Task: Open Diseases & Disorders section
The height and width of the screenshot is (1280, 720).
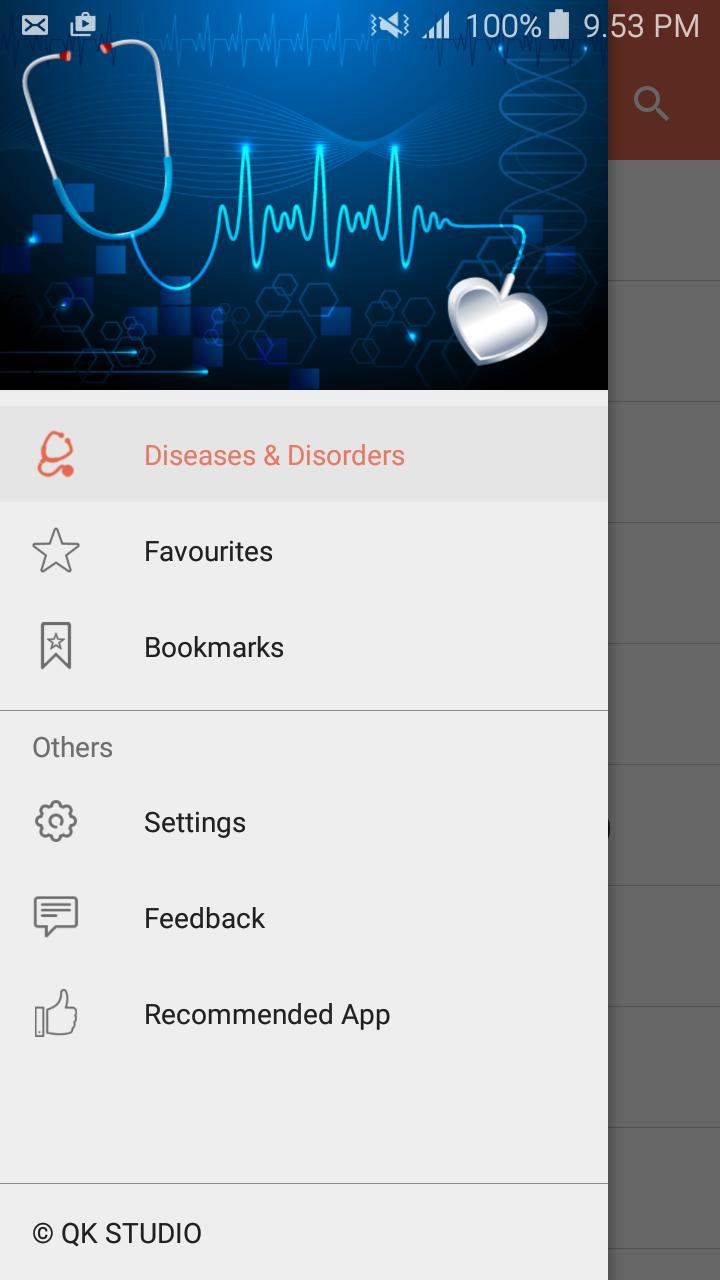Action: point(274,455)
